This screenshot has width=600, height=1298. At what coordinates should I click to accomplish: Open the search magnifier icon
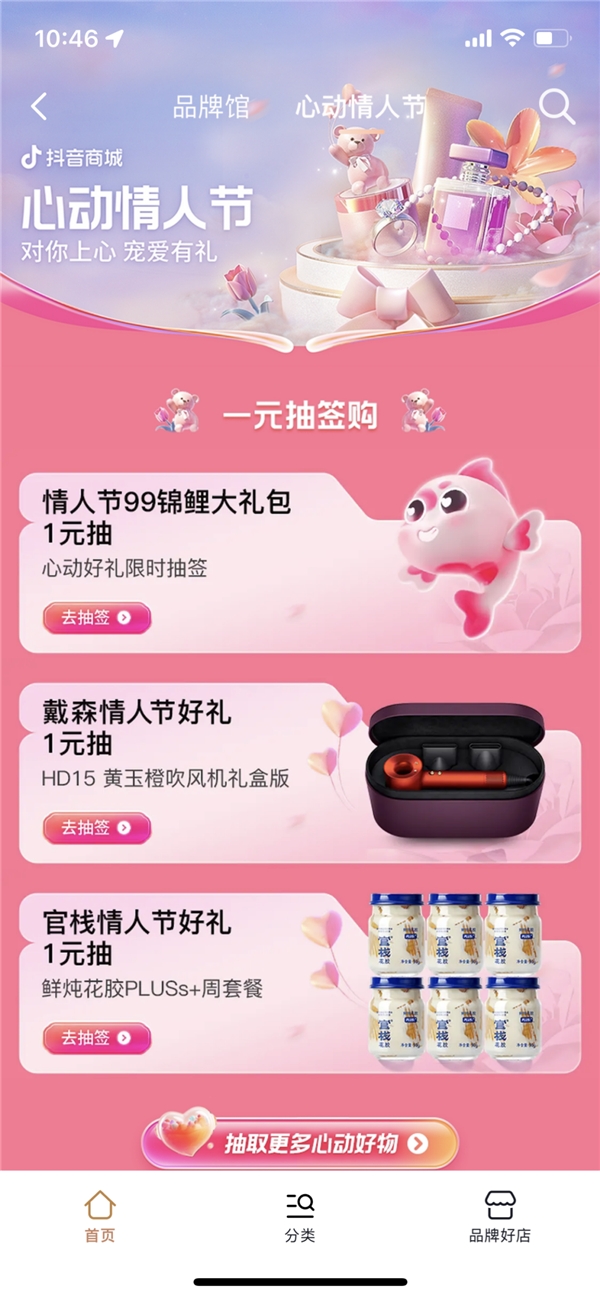click(556, 107)
